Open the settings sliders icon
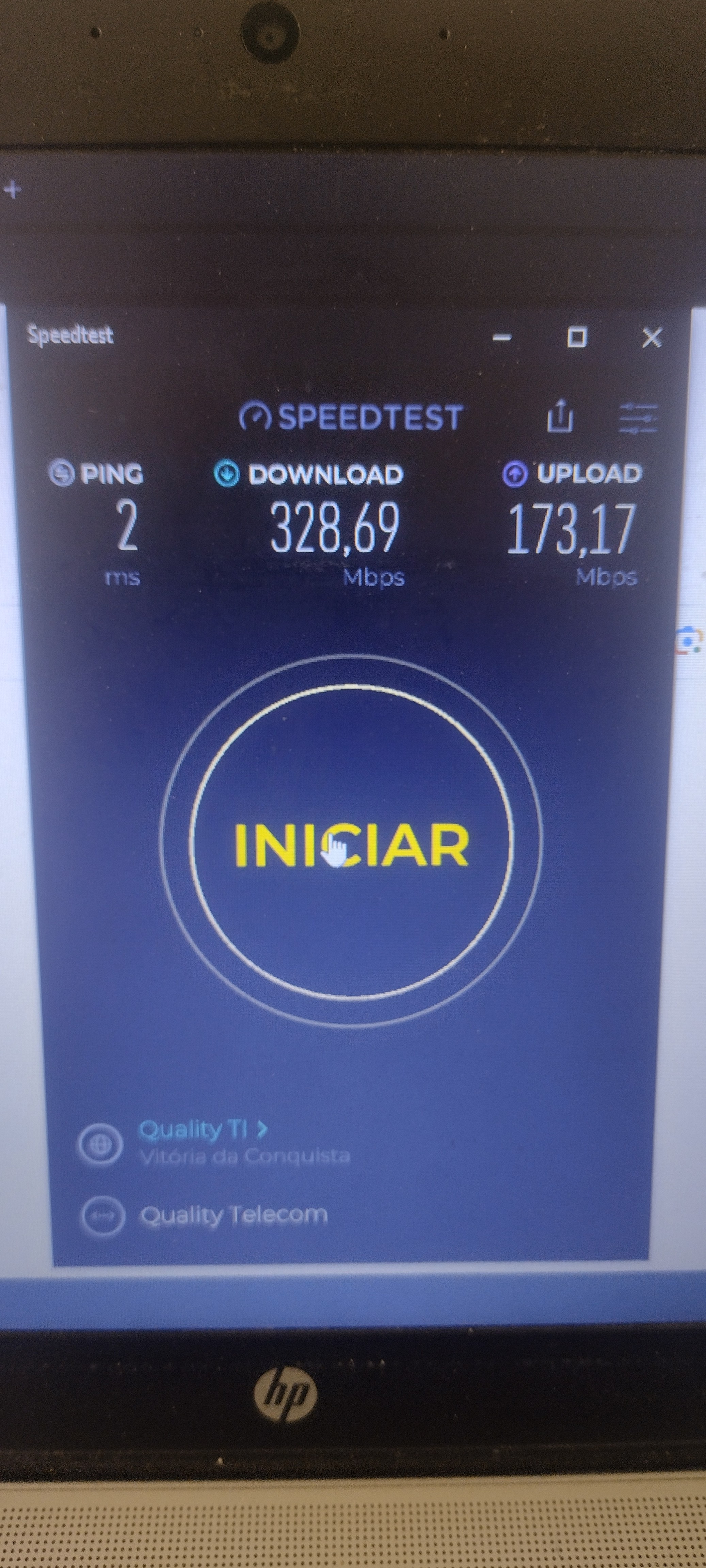Viewport: 706px width, 1568px height. click(637, 418)
